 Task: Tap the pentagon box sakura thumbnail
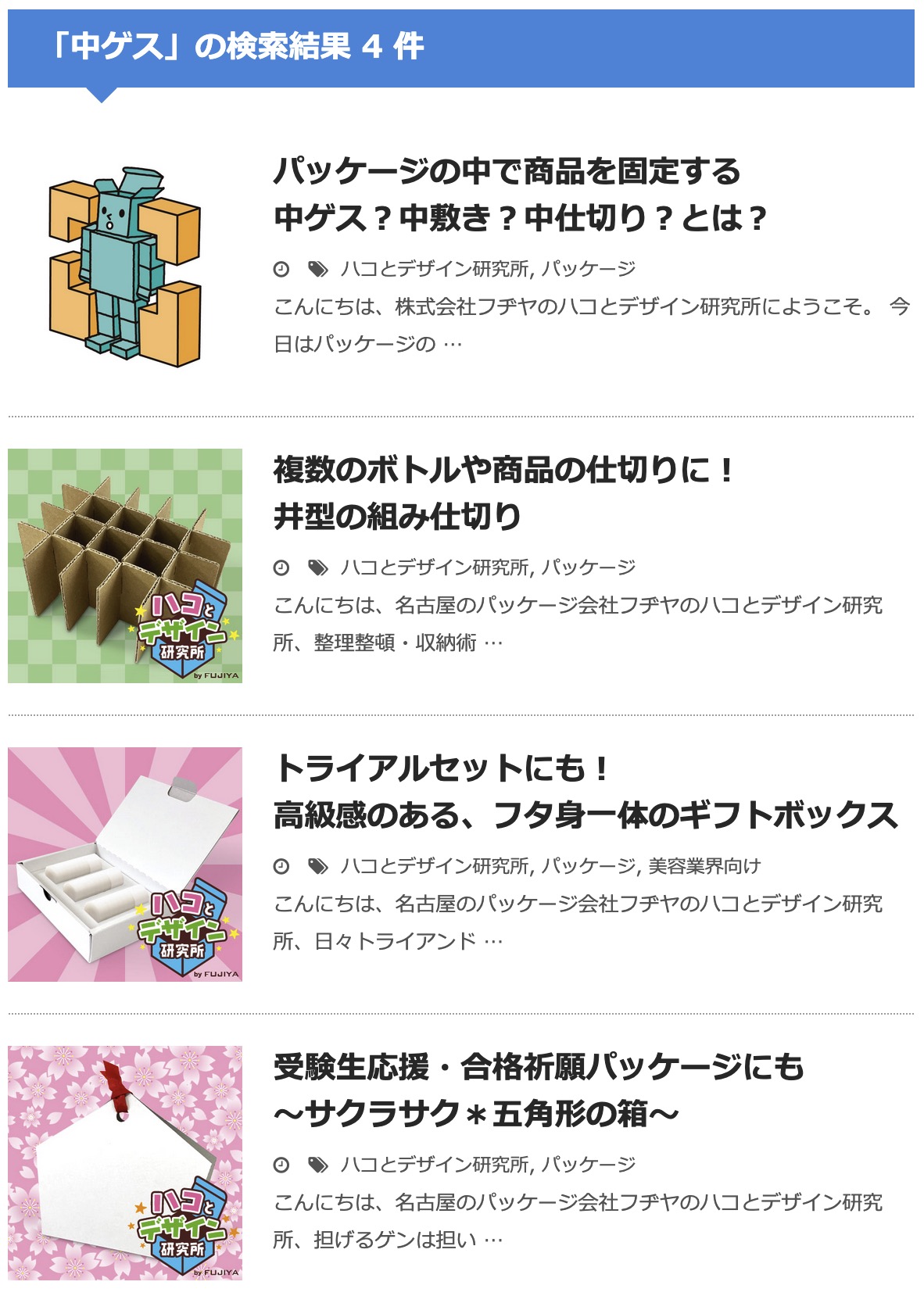125,1162
